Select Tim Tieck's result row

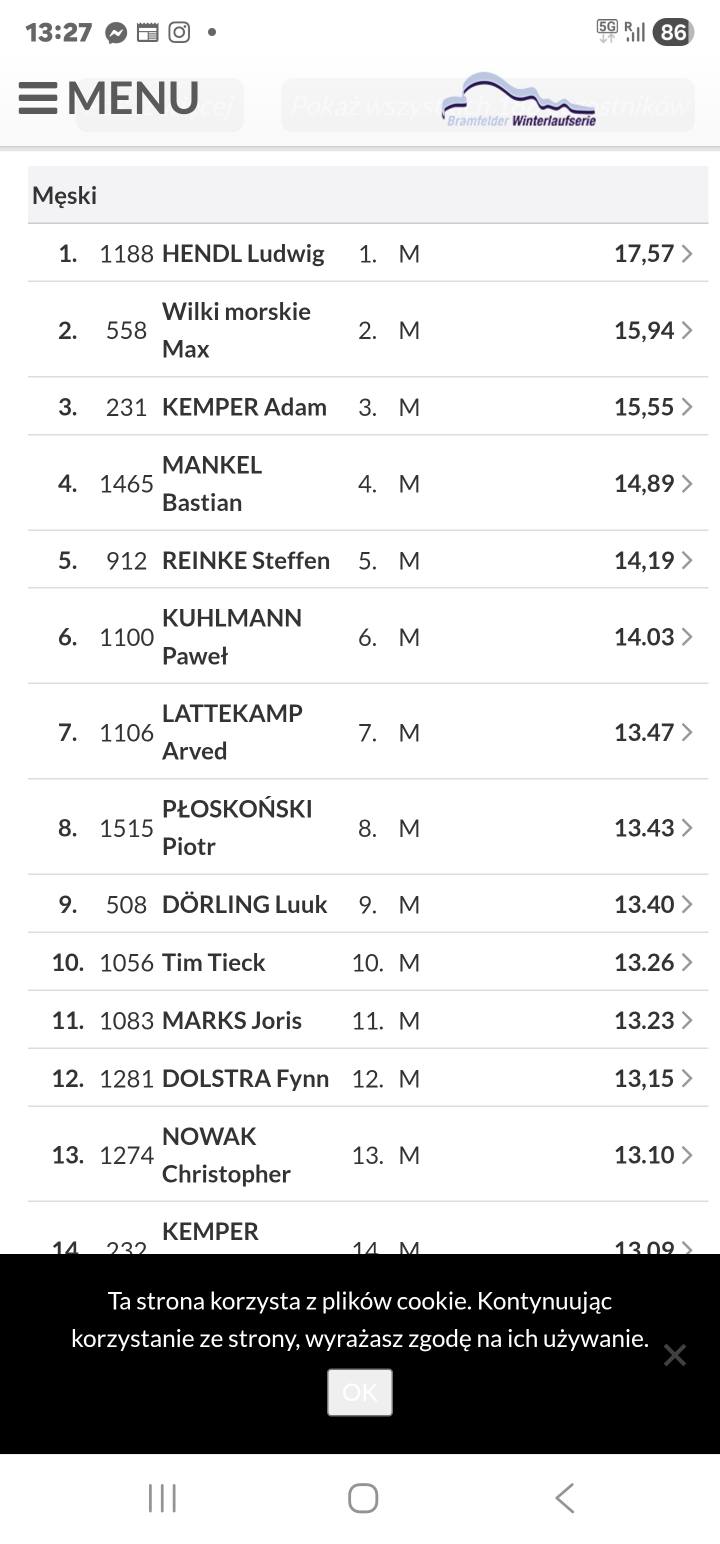click(x=368, y=962)
